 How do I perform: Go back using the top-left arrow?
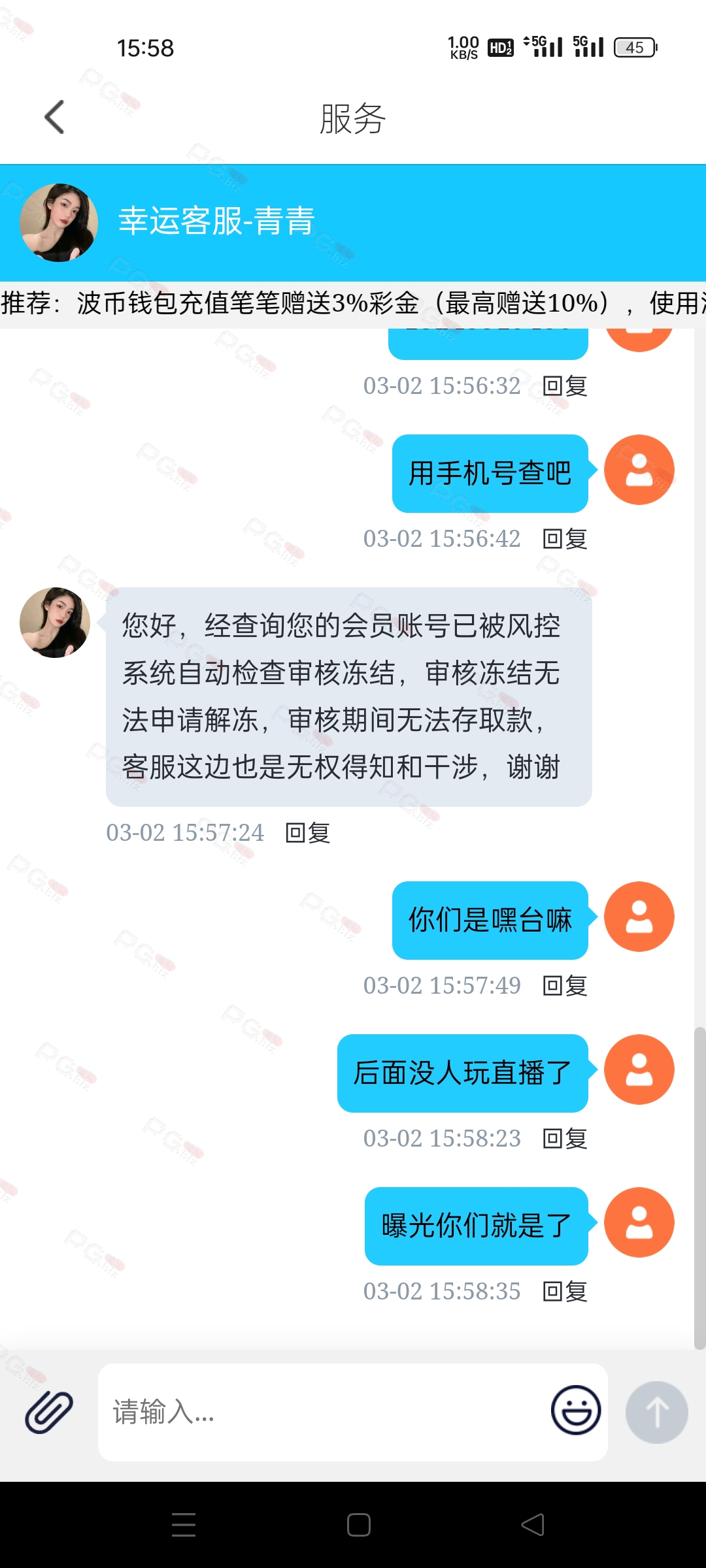[54, 118]
